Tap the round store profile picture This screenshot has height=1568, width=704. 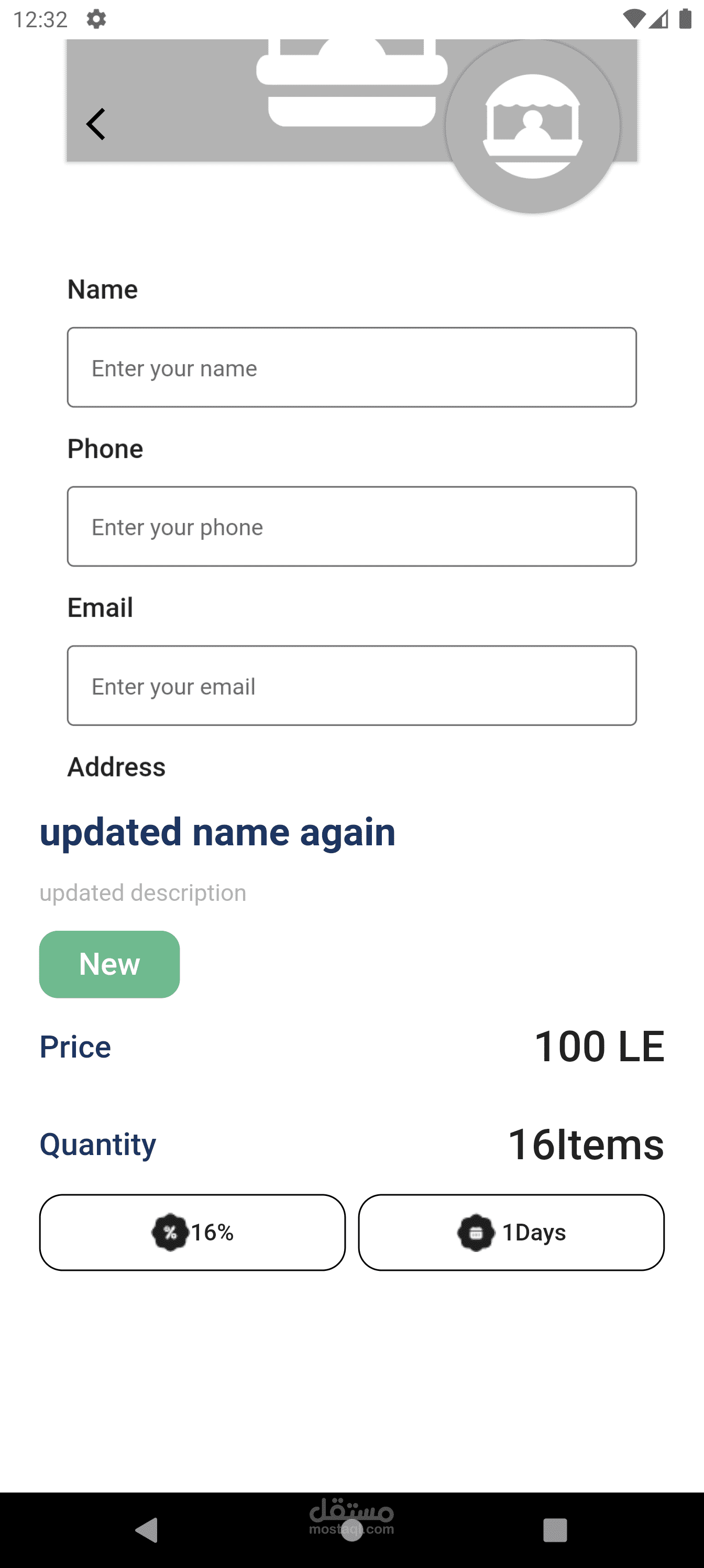pyautogui.click(x=532, y=126)
